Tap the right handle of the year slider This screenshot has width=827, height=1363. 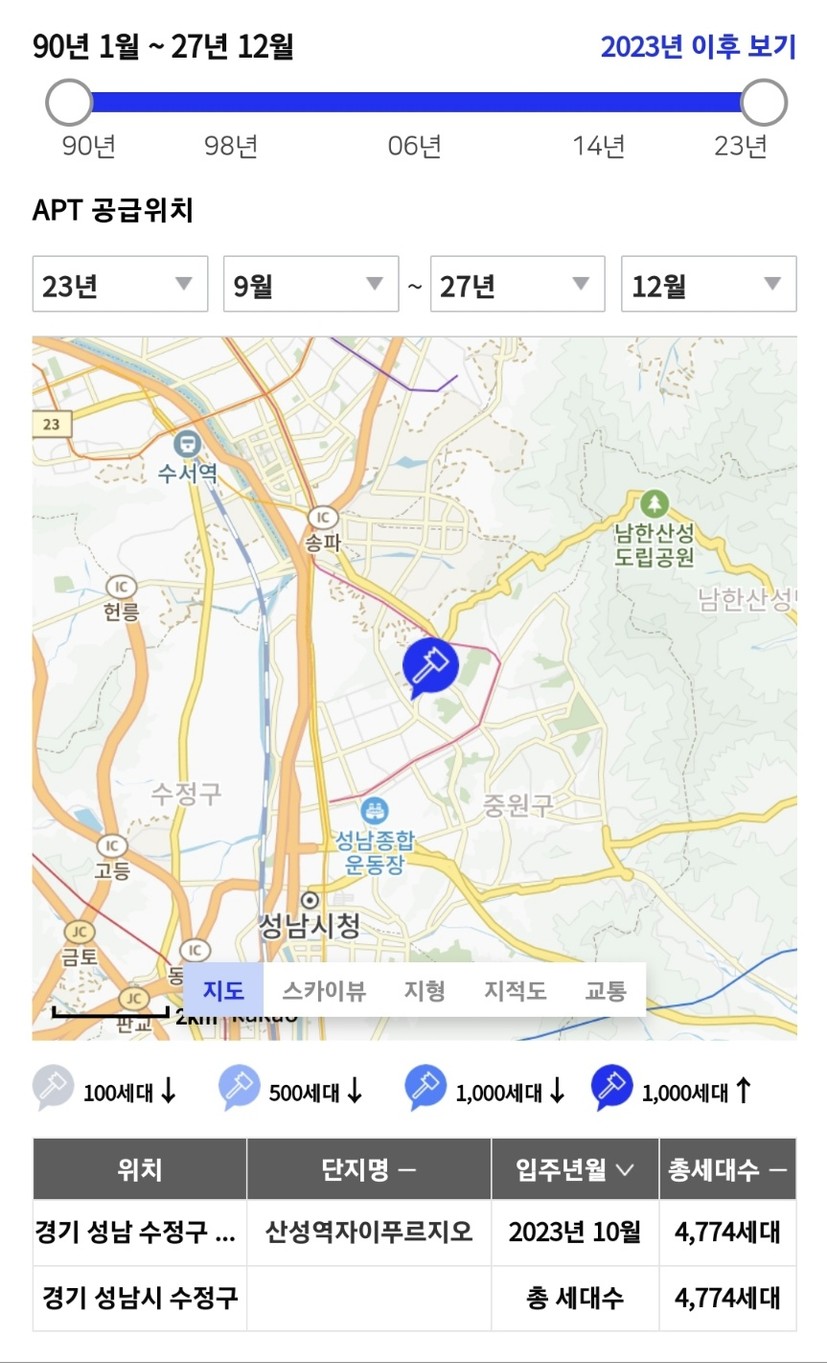click(764, 102)
